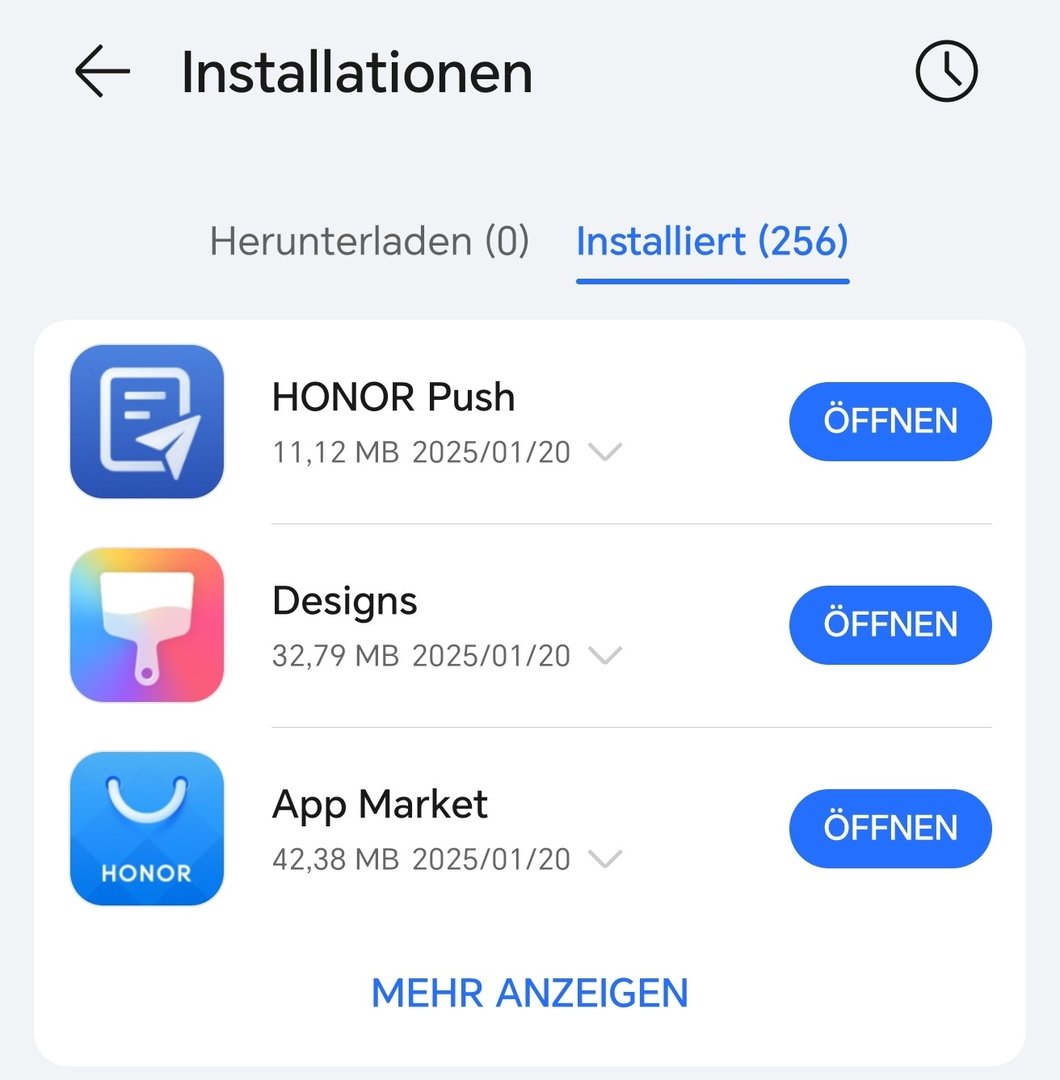Image resolution: width=1060 pixels, height=1080 pixels.
Task: Select the Installiert tab
Action: coord(712,242)
